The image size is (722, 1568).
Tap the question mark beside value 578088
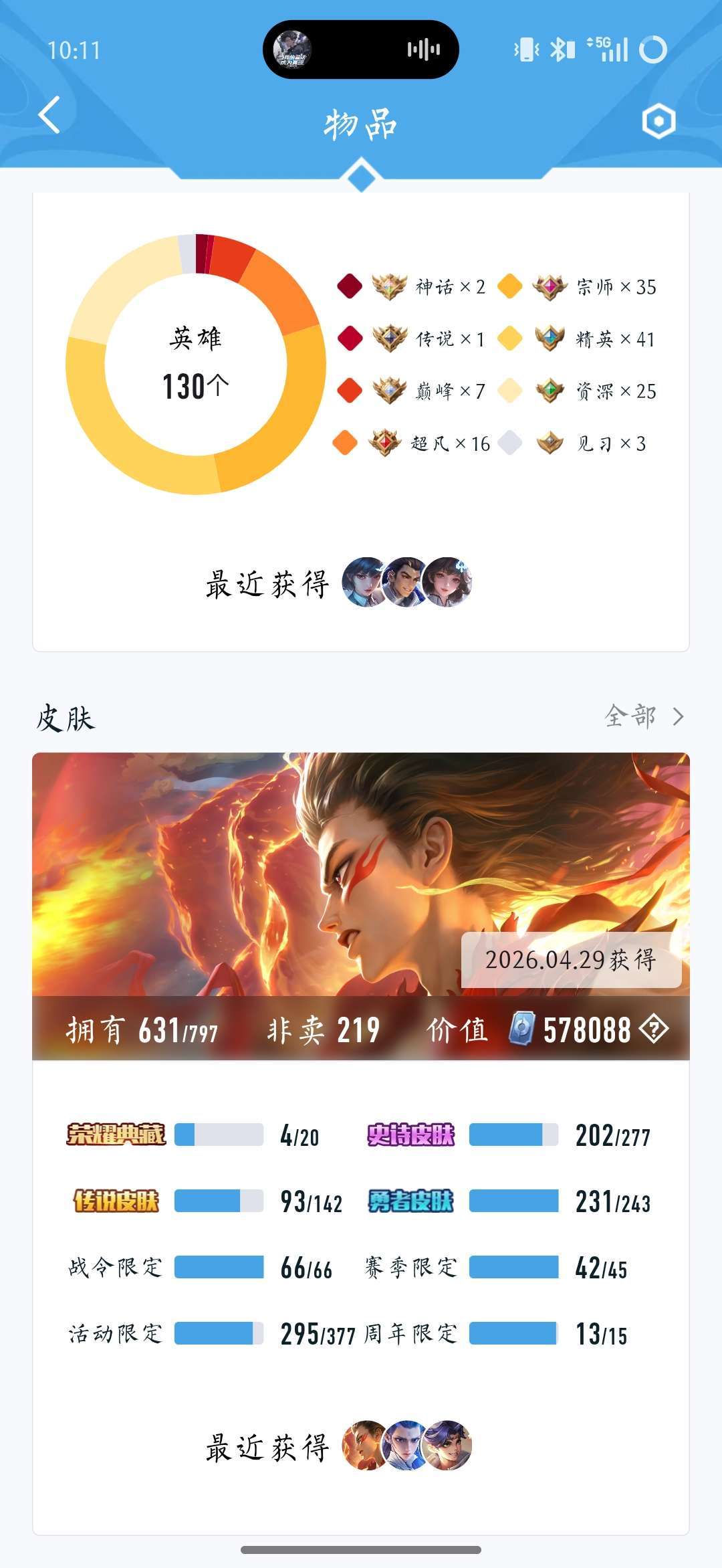click(654, 1029)
